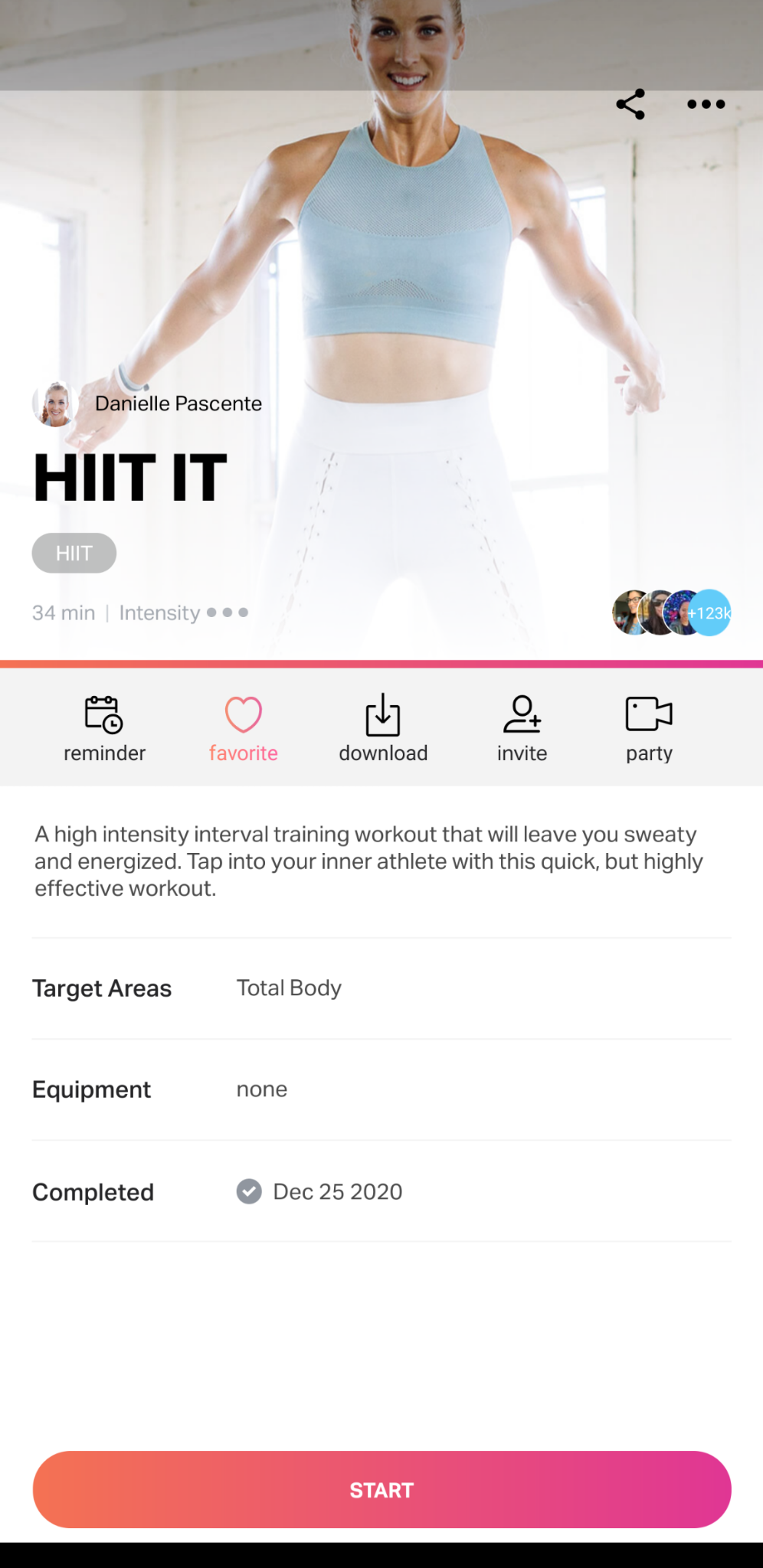Set a workout reminder
Viewport: 763px width, 1568px height.
(104, 728)
